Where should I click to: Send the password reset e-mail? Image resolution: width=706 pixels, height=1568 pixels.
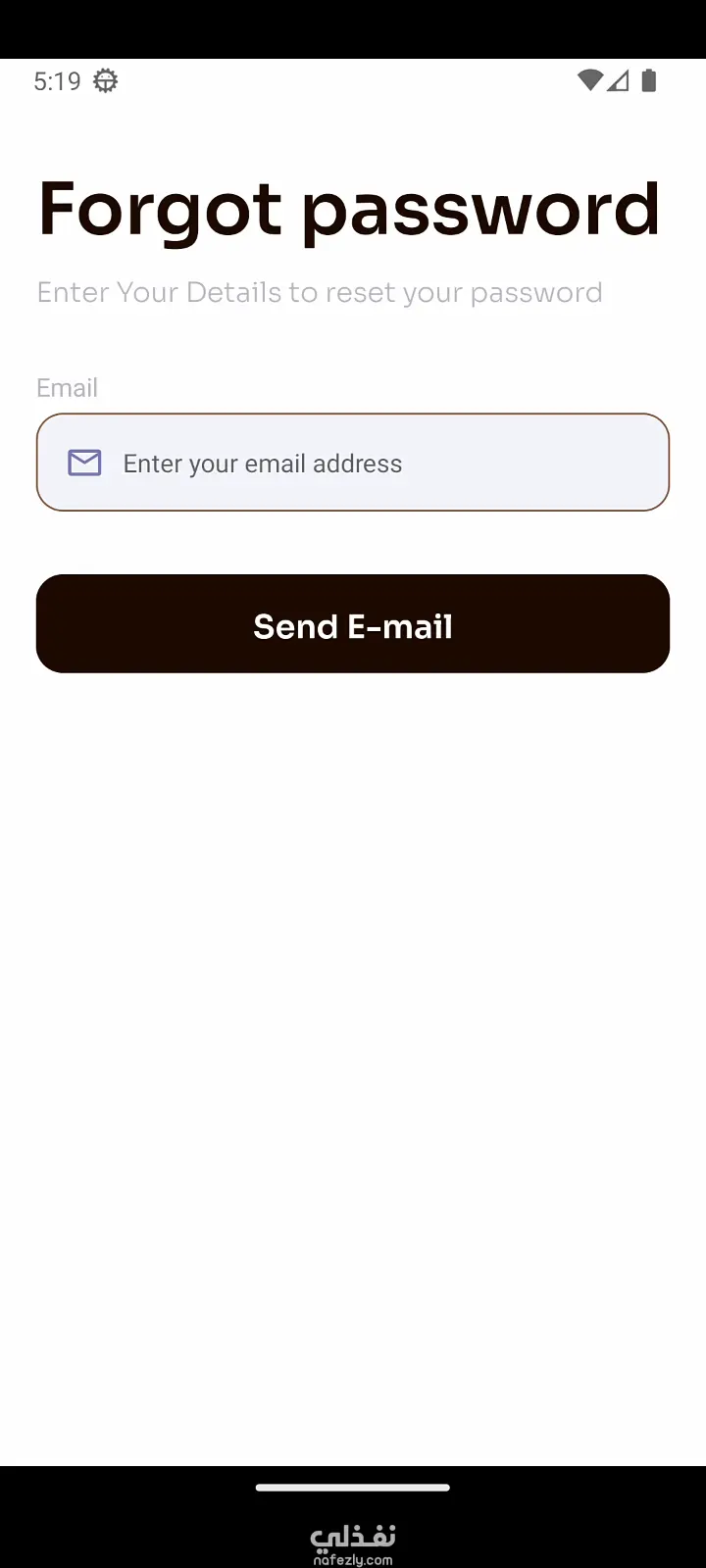(x=353, y=624)
